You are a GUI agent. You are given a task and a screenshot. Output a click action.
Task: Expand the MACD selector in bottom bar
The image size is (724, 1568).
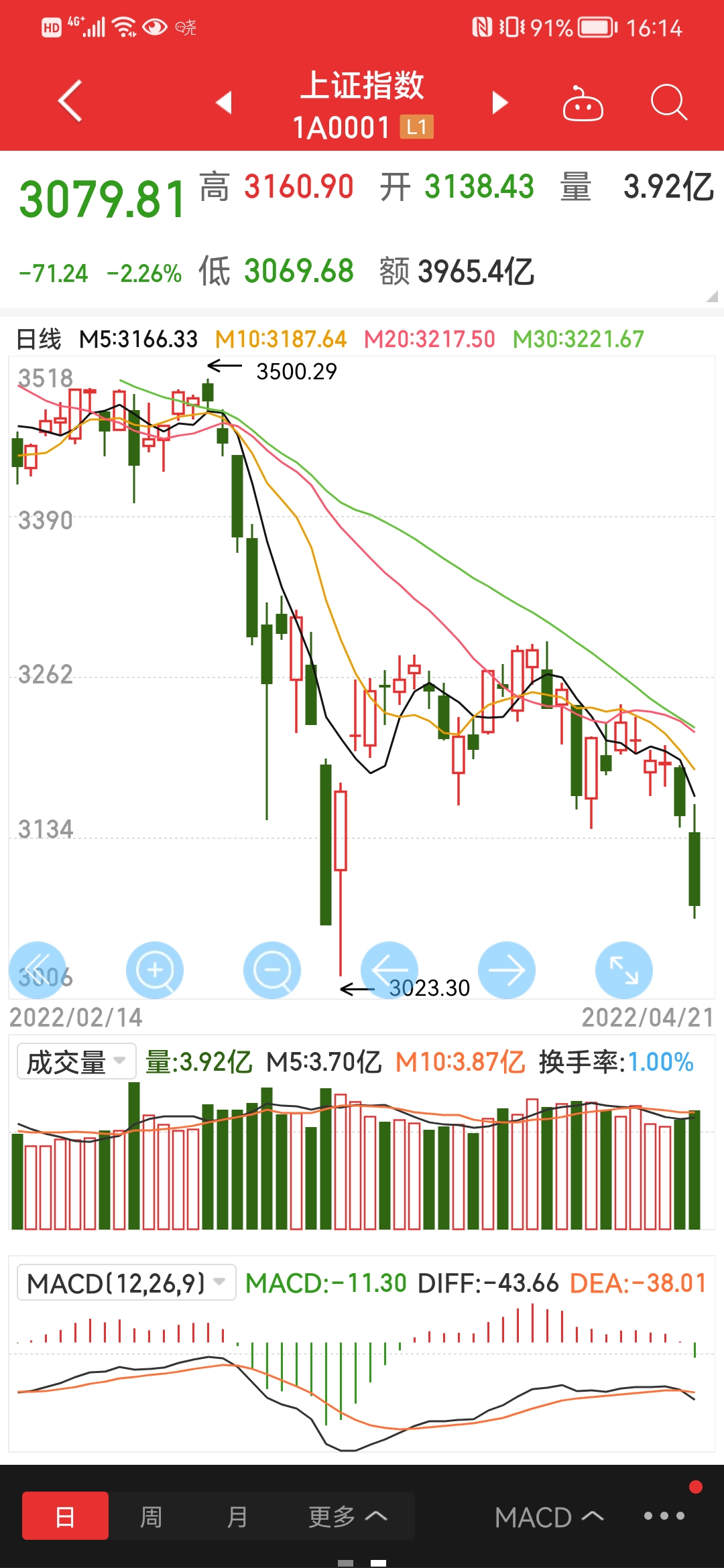549,1517
